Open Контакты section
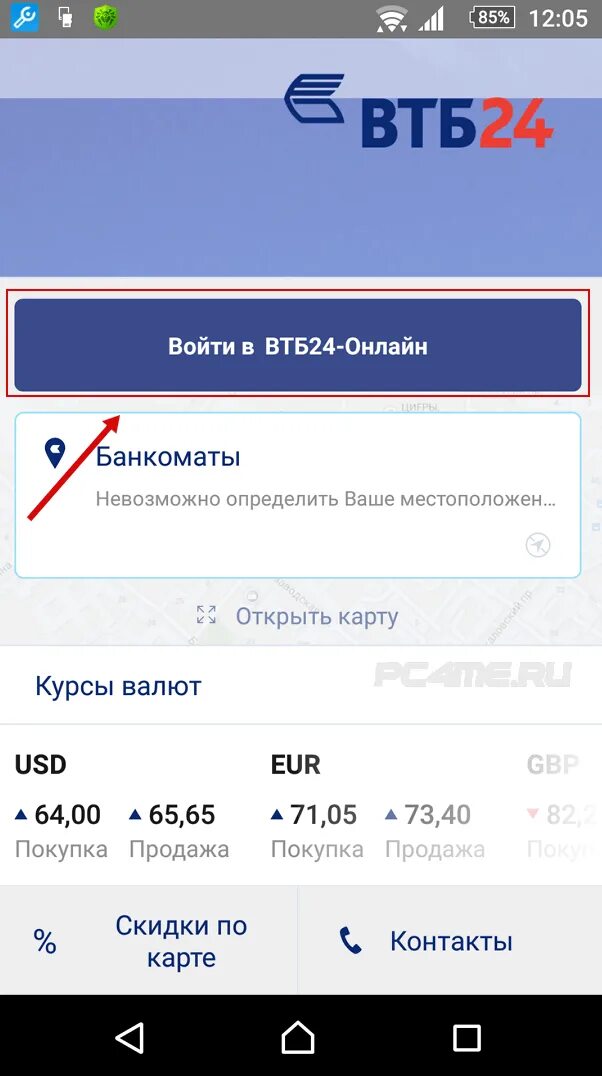 click(x=450, y=941)
